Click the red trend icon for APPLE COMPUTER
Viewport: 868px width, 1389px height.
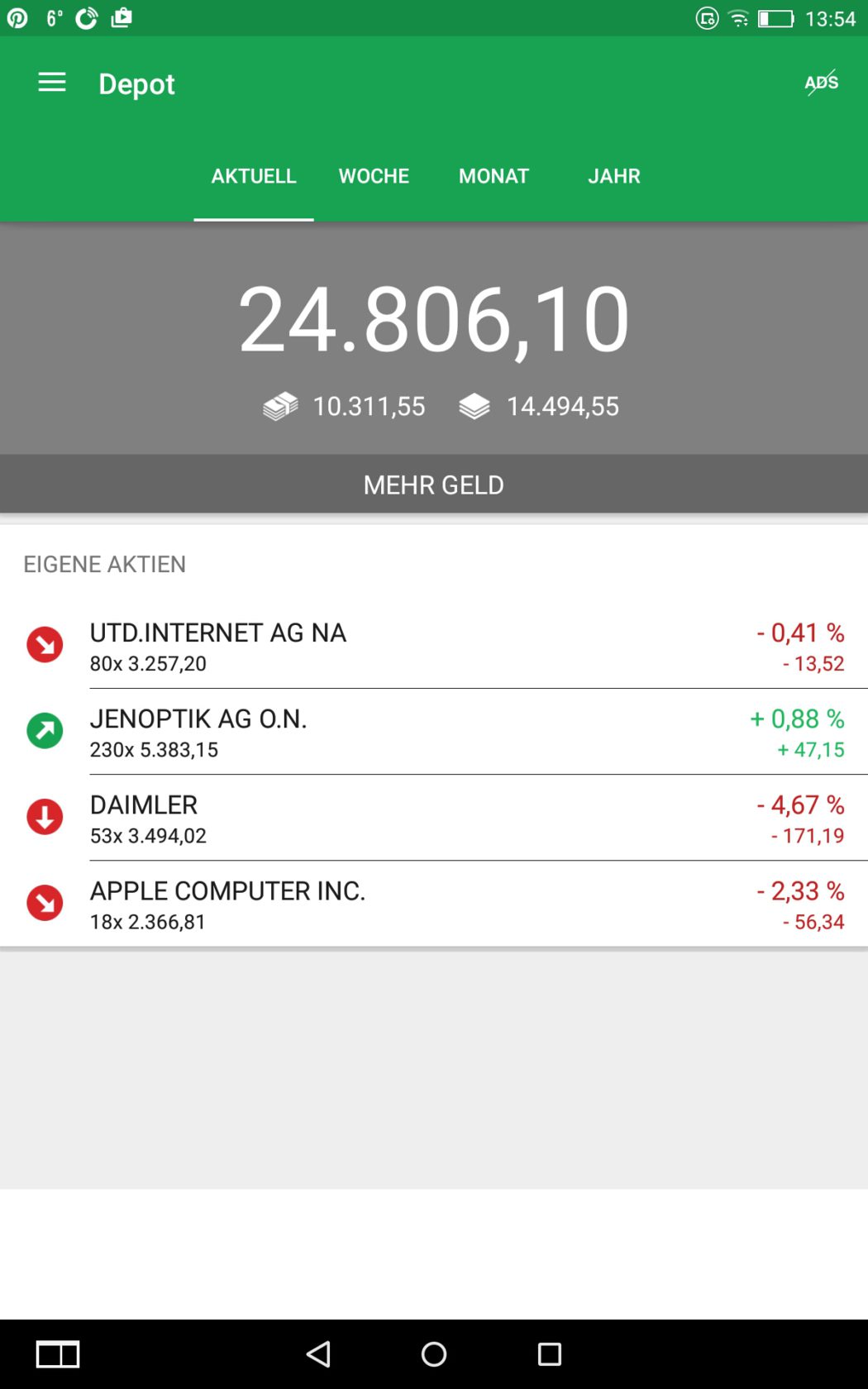point(45,903)
